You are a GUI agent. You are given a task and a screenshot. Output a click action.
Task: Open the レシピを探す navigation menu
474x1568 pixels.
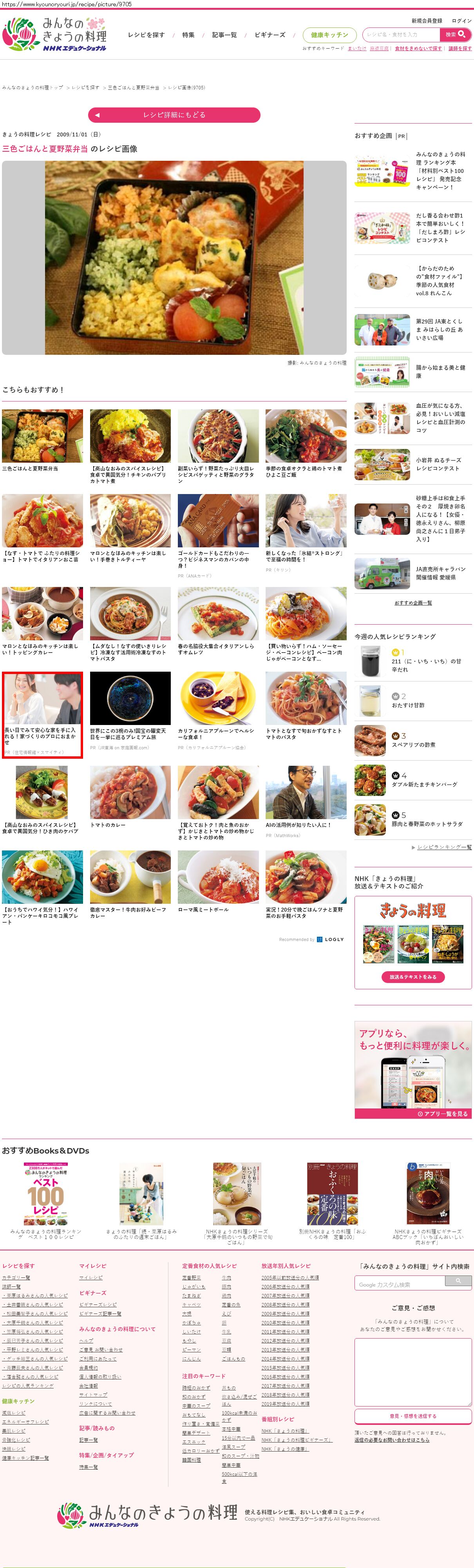pos(146,35)
